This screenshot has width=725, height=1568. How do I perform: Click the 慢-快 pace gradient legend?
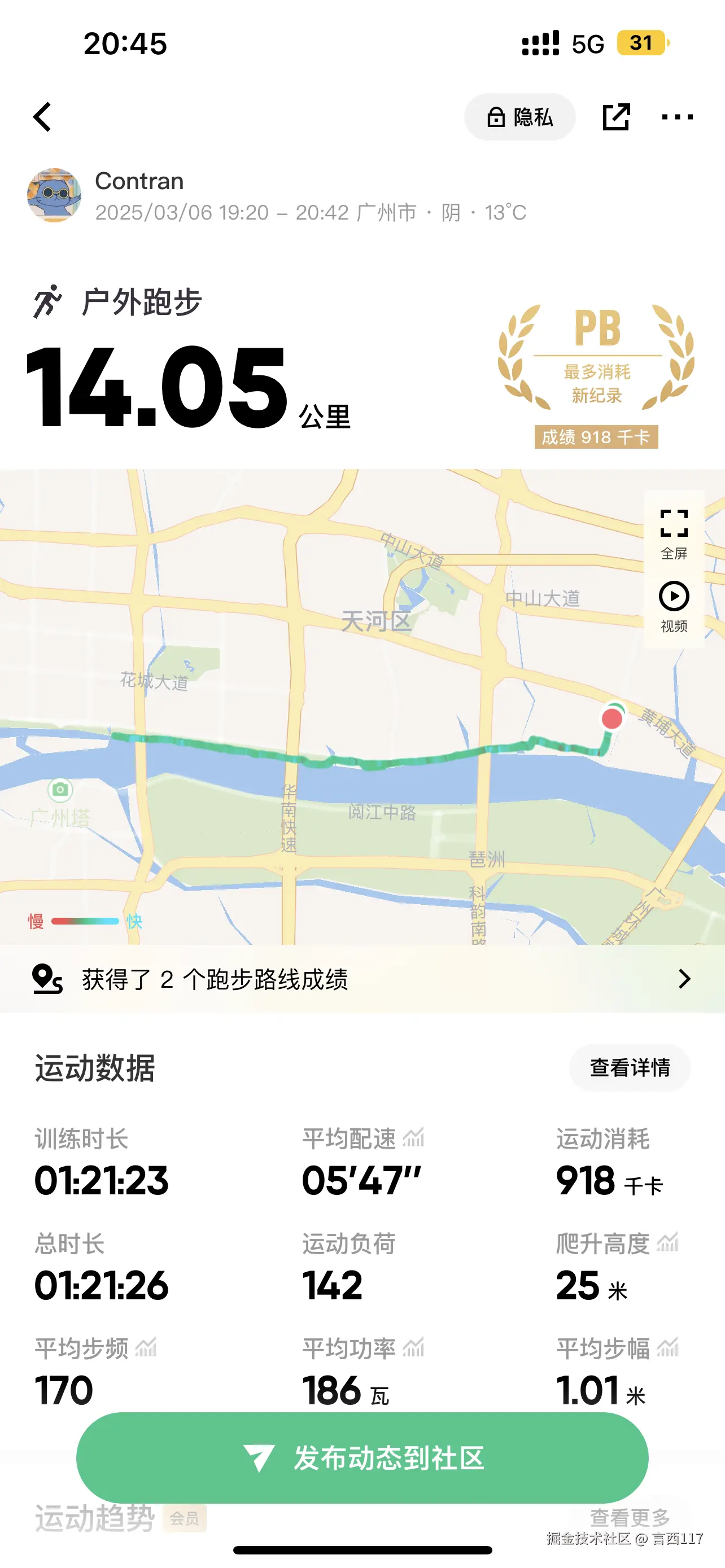[x=84, y=921]
